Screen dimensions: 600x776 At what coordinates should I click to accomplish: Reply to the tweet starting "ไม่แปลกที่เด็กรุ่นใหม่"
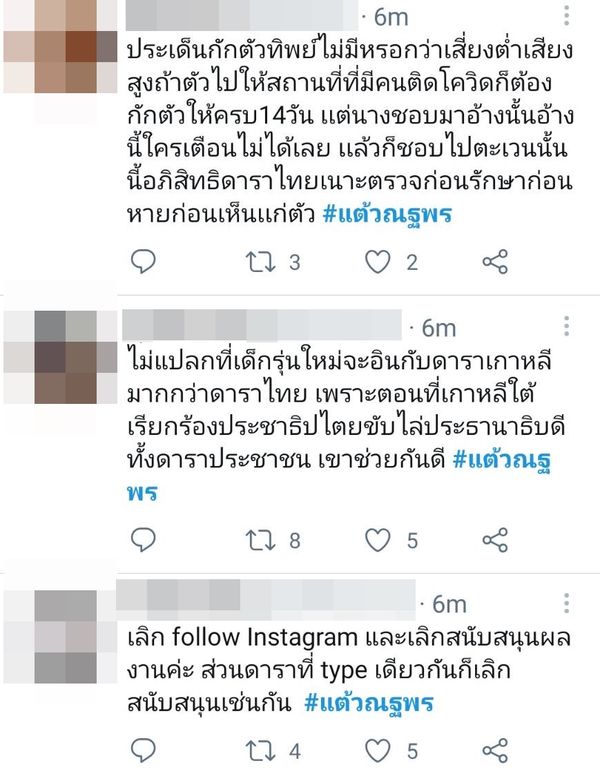[145, 541]
